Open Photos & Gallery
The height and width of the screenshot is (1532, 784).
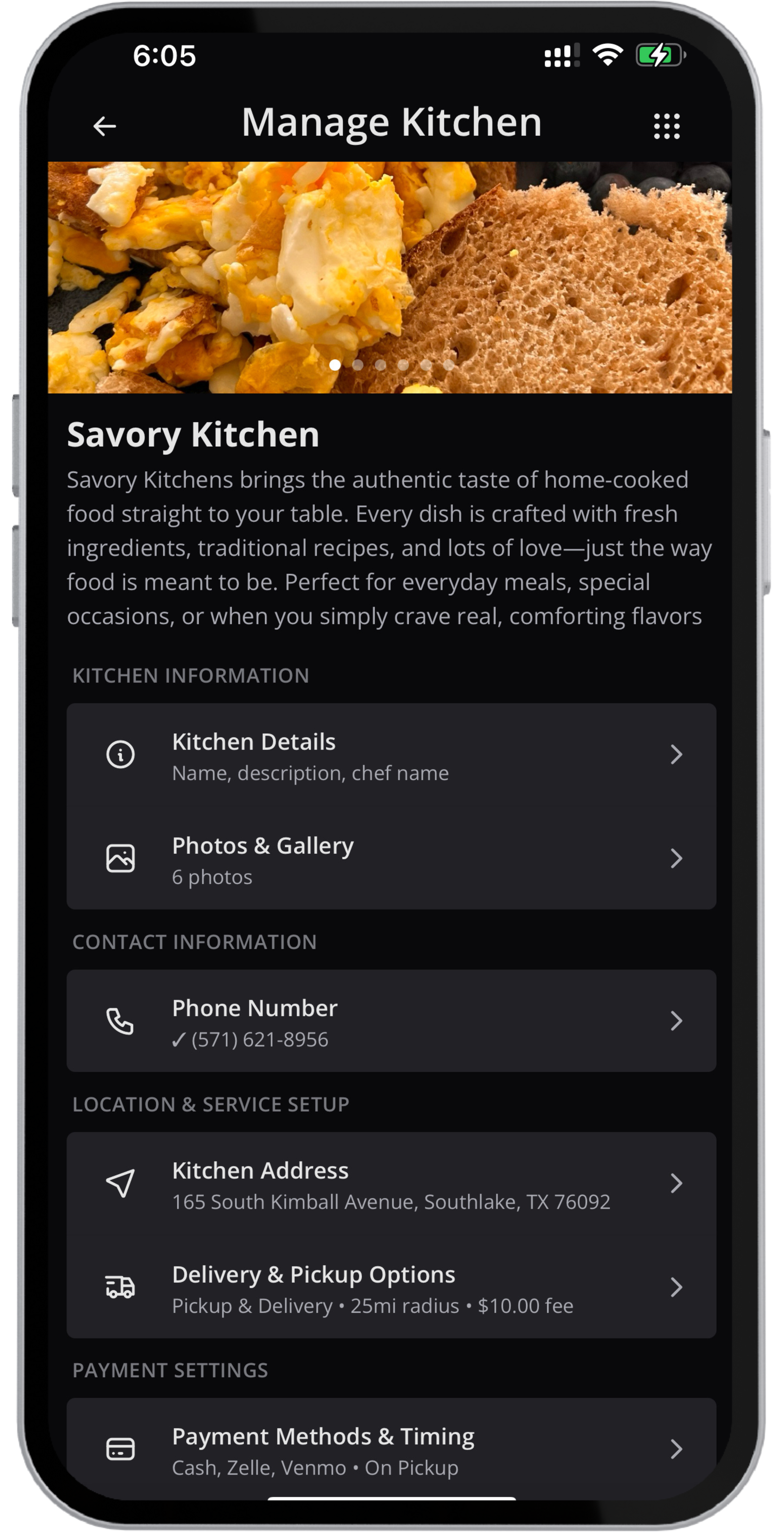[x=391, y=859]
